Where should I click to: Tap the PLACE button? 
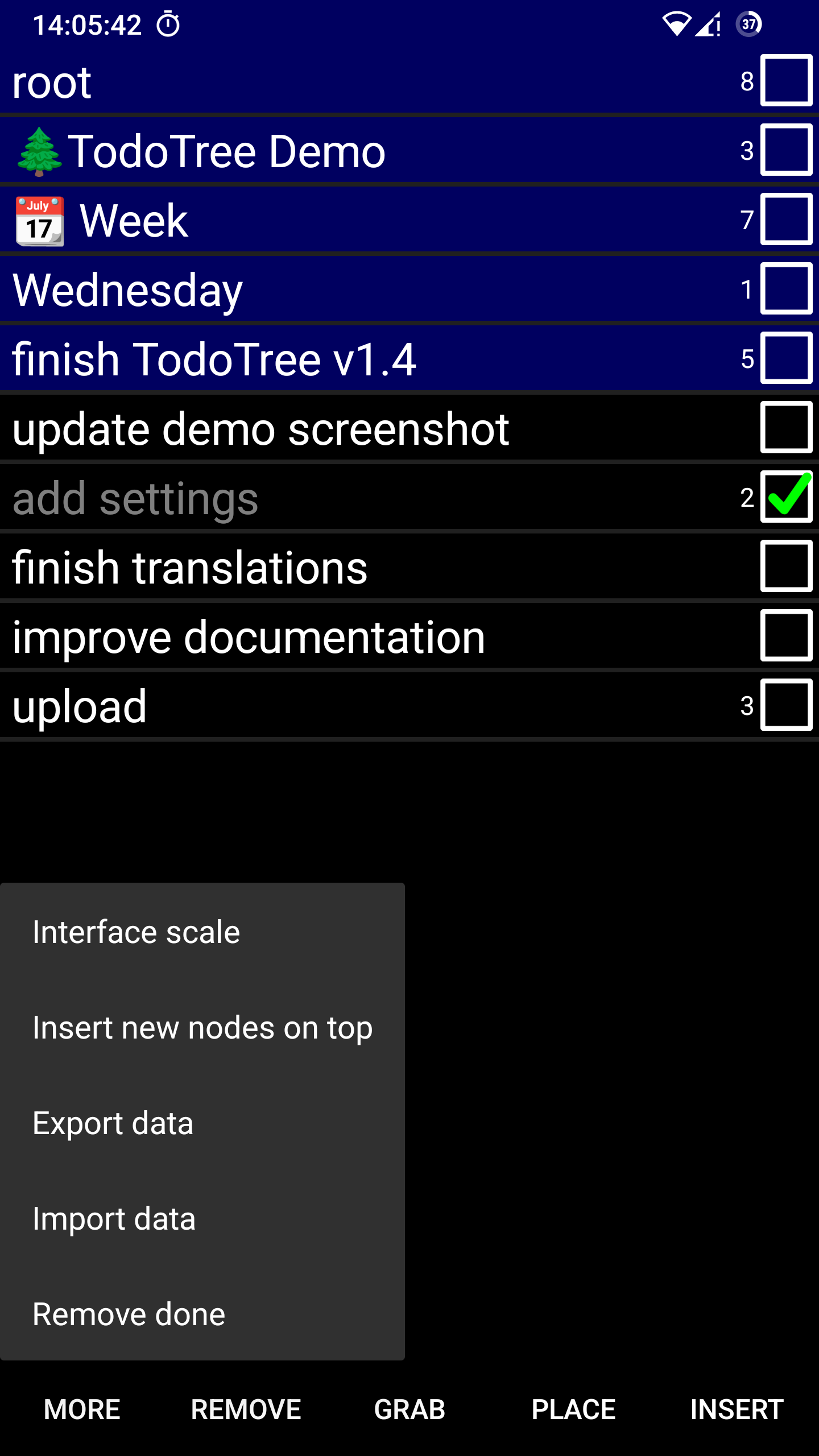[x=573, y=1409]
